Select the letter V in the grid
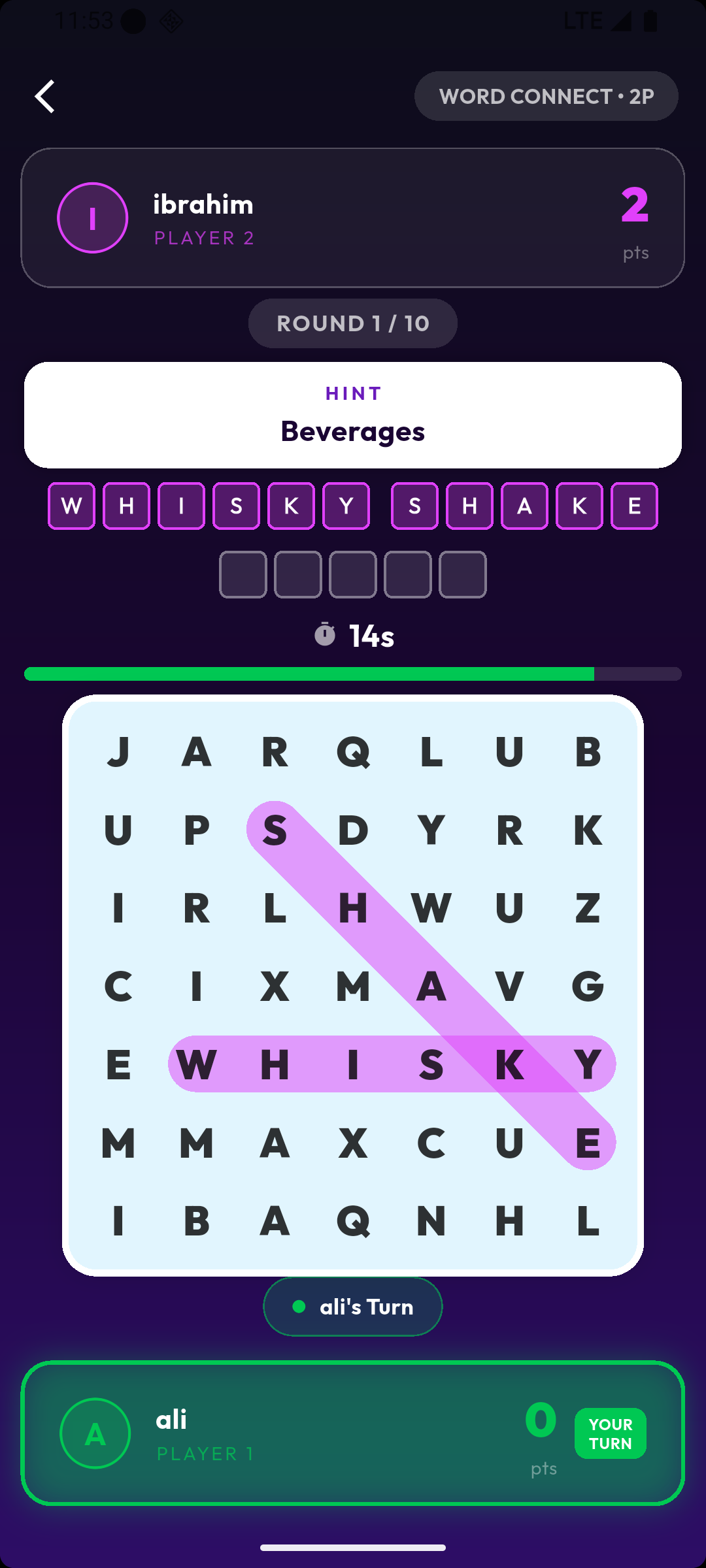Image resolution: width=706 pixels, height=1568 pixels. point(509,986)
